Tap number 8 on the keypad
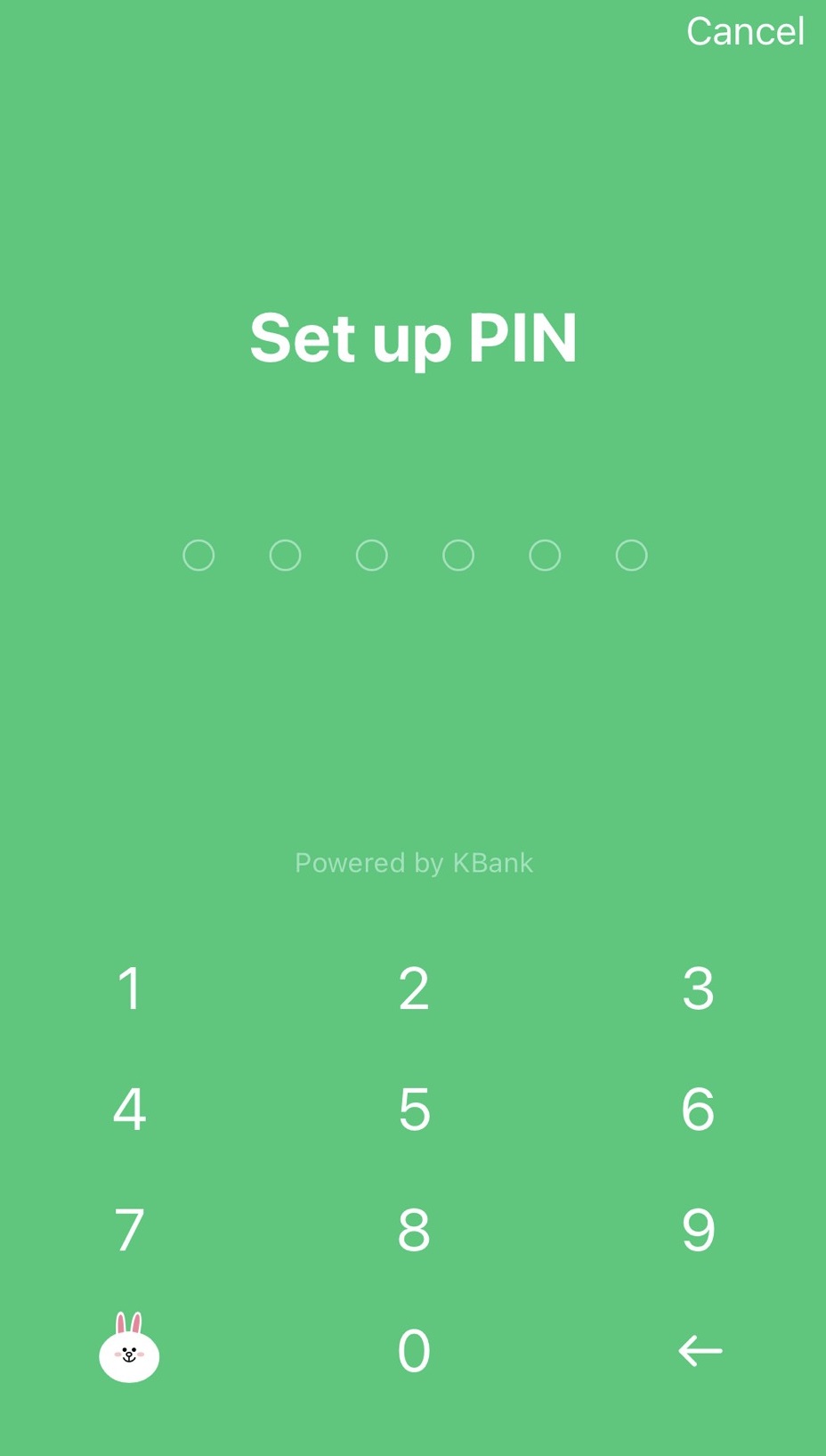The width and height of the screenshot is (826, 1456). [414, 1230]
